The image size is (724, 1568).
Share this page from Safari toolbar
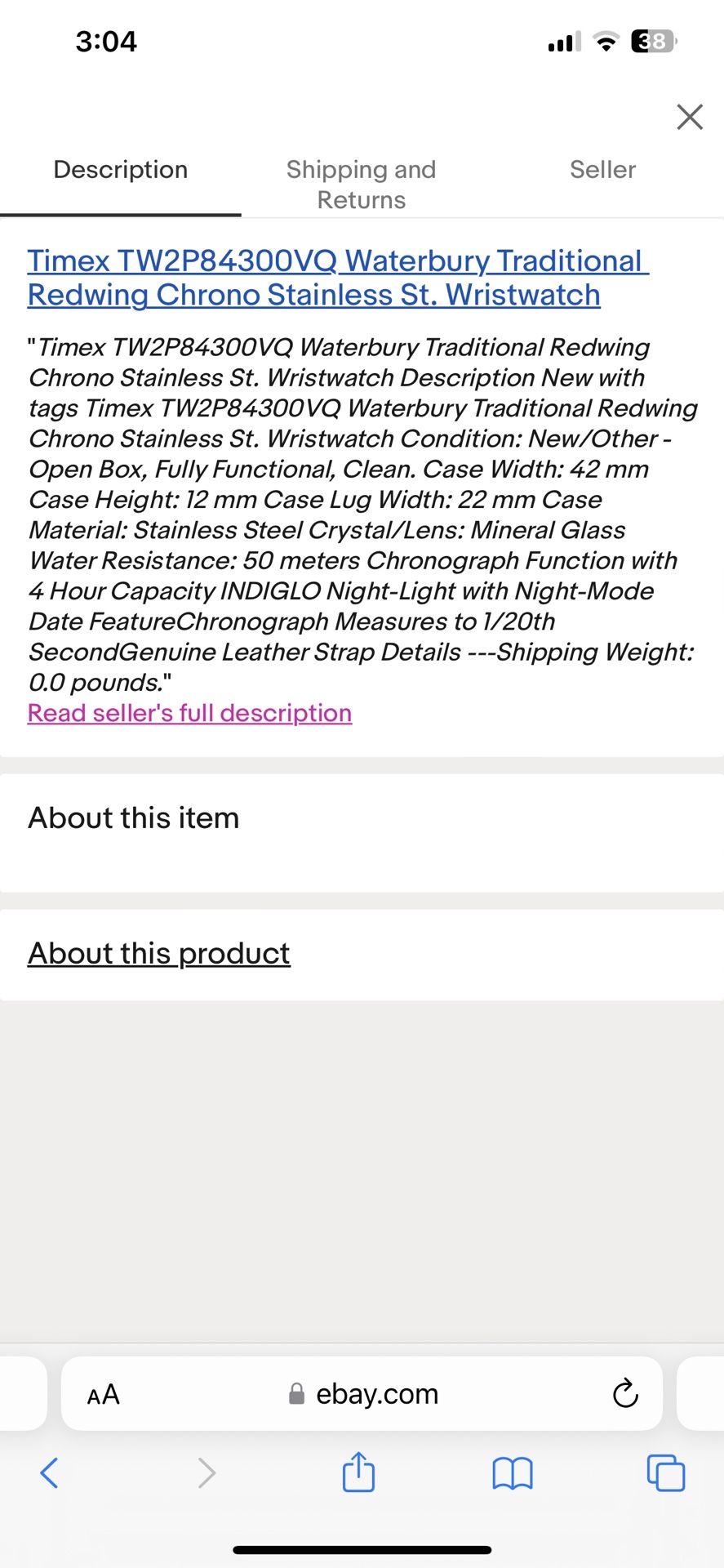pos(358,1472)
